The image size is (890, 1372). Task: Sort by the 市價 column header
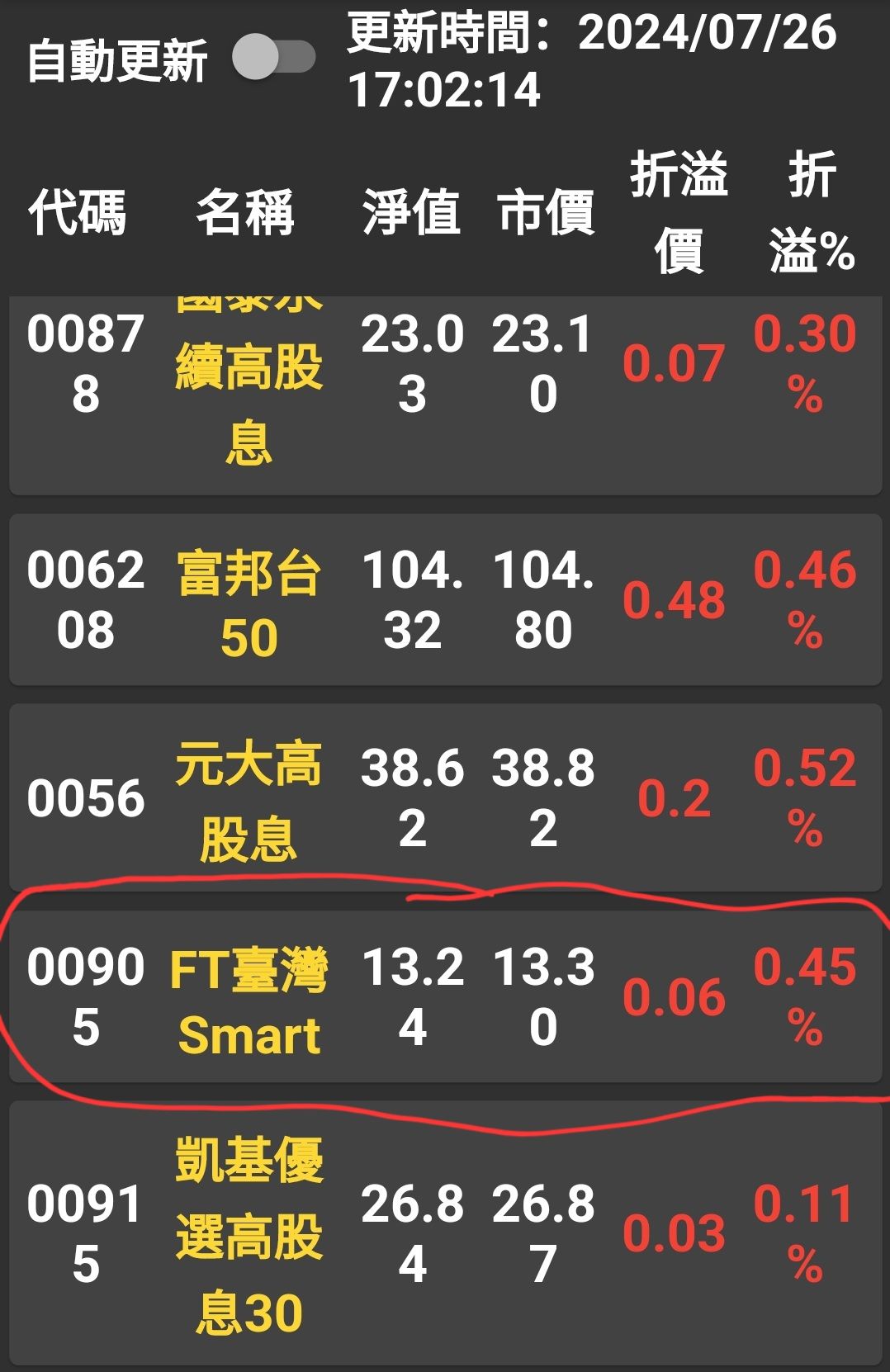549,213
